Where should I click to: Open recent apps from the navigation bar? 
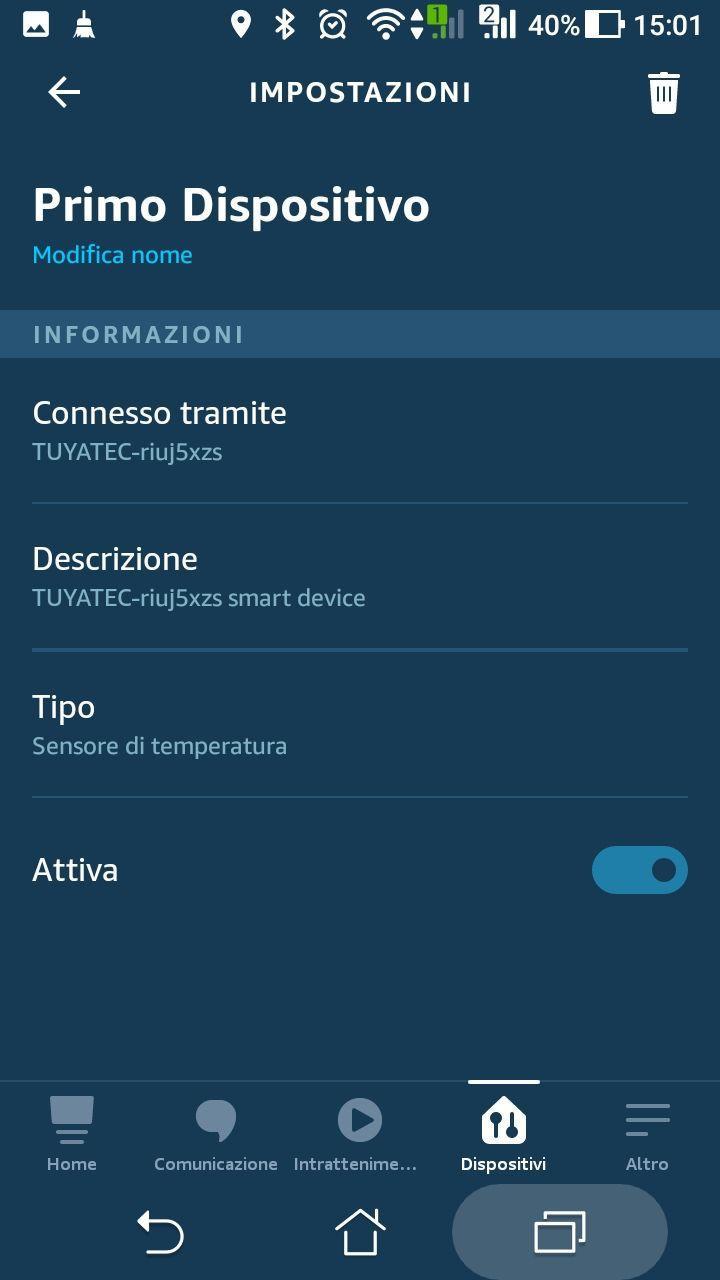(x=560, y=1232)
